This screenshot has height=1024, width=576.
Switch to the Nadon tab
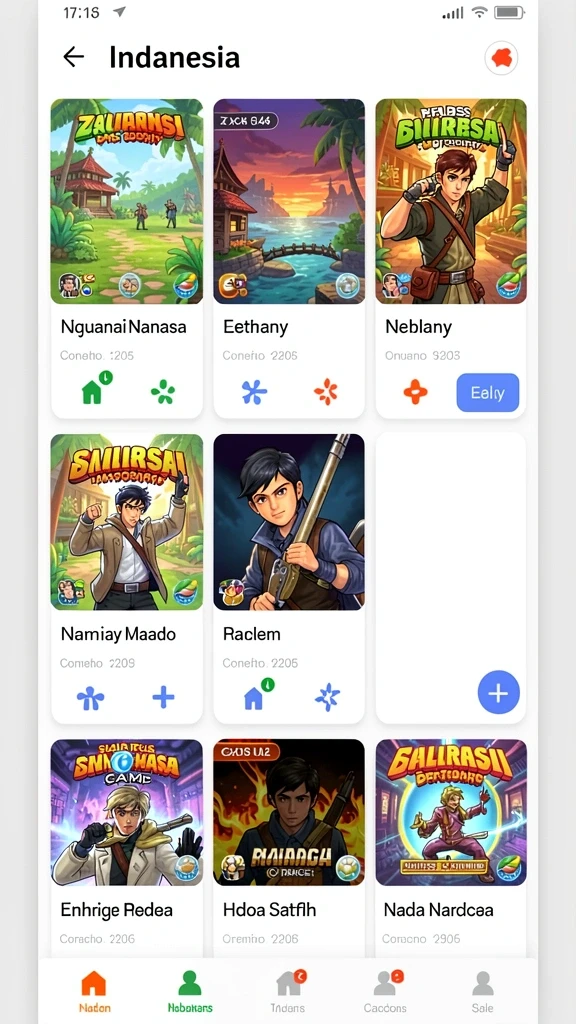pyautogui.click(x=94, y=991)
